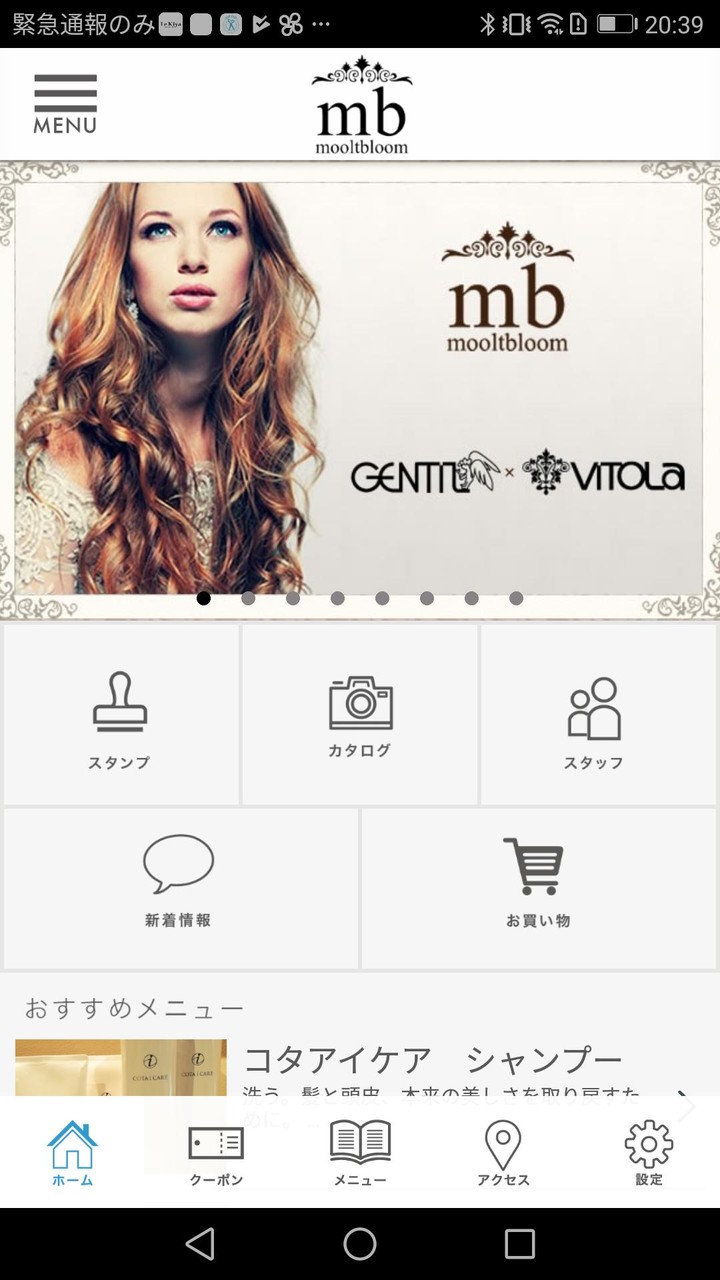Switch to the メニュー tab

point(360,1152)
